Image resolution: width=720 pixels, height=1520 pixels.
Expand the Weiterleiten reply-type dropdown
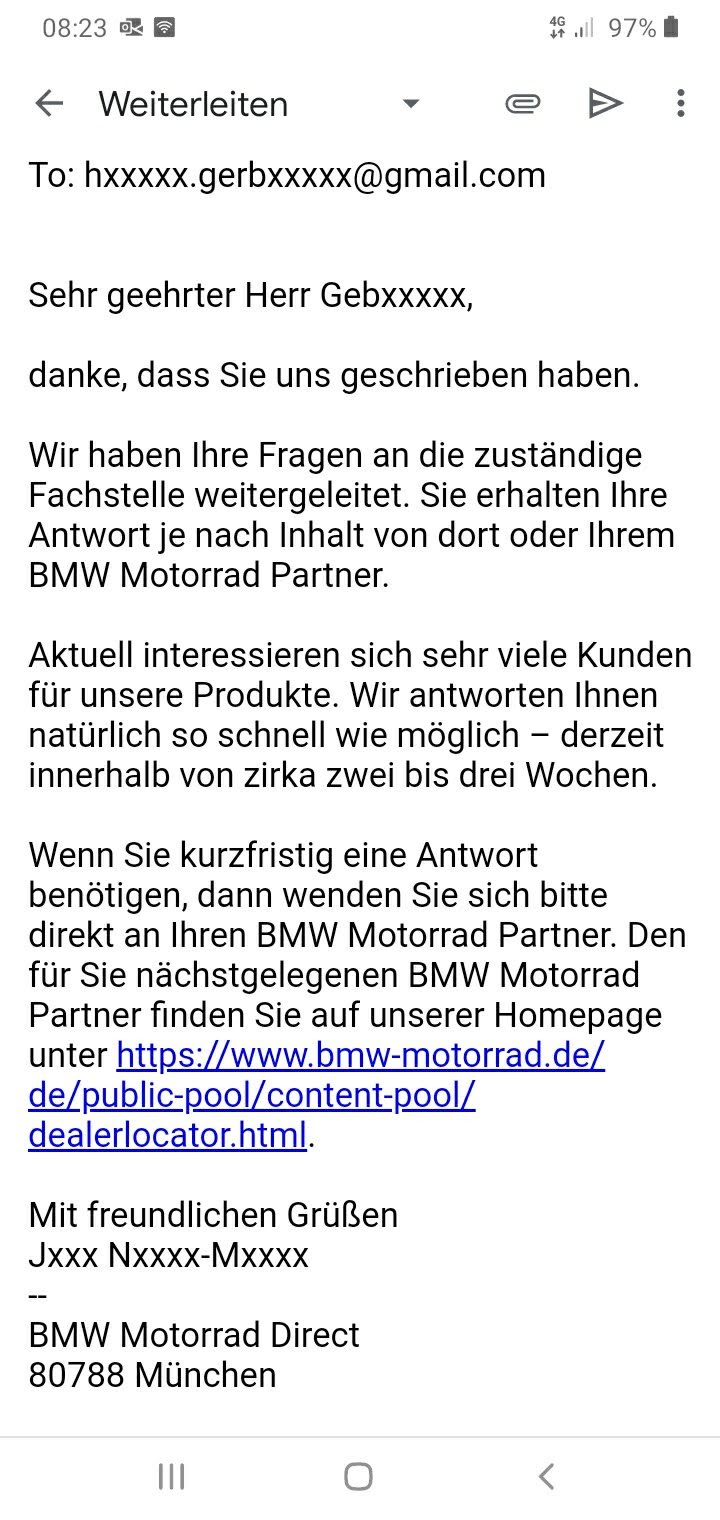click(410, 104)
